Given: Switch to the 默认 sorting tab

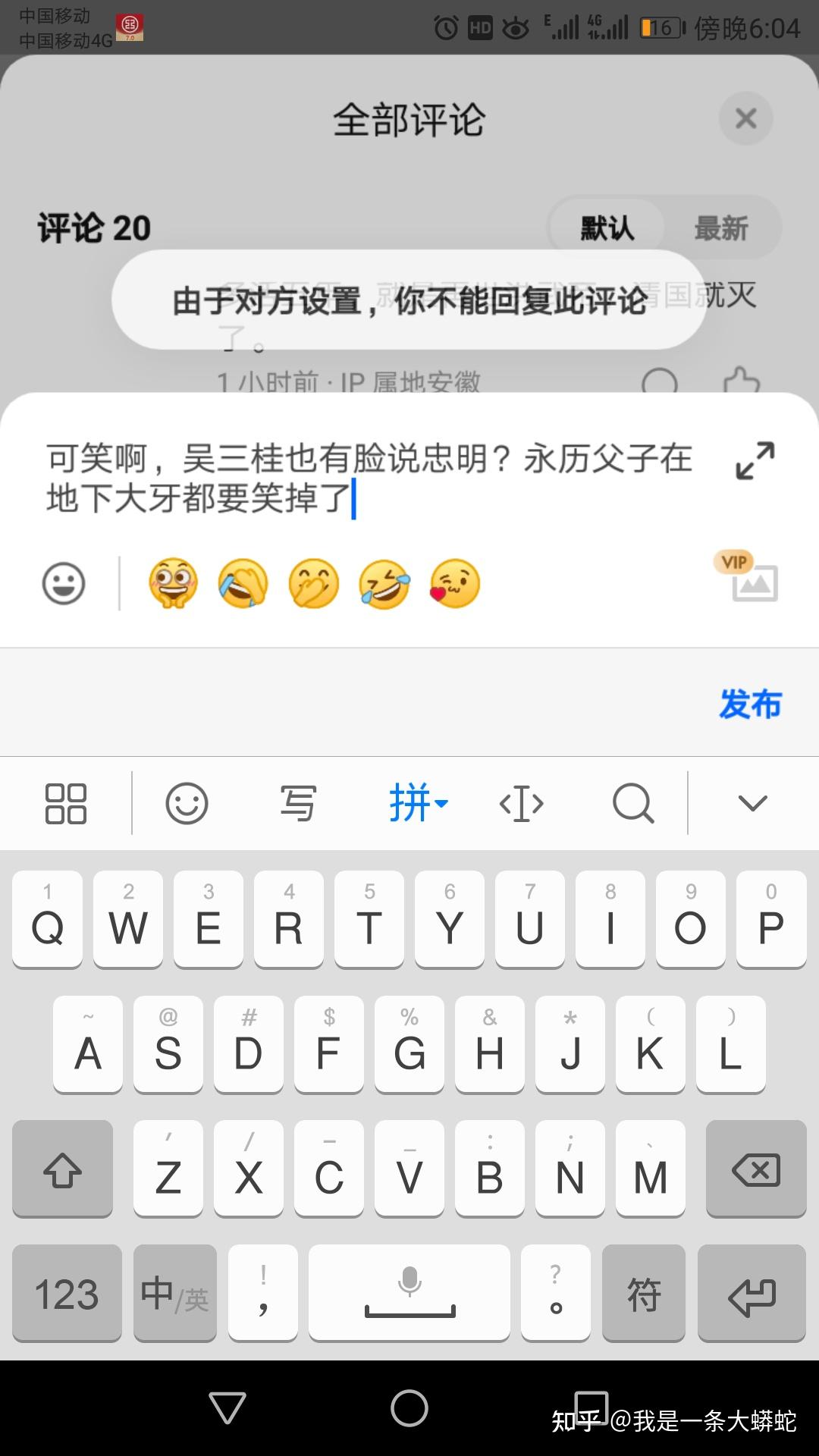Looking at the screenshot, I should [x=607, y=227].
